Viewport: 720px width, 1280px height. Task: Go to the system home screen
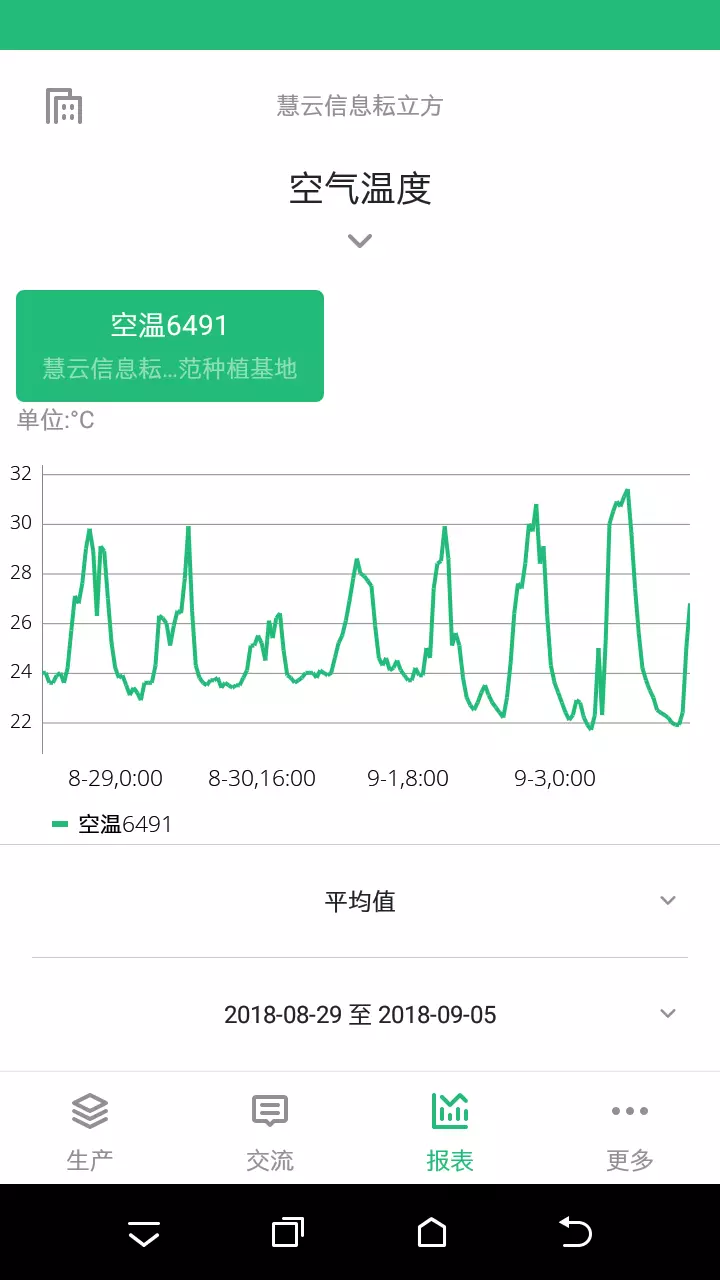click(432, 1232)
